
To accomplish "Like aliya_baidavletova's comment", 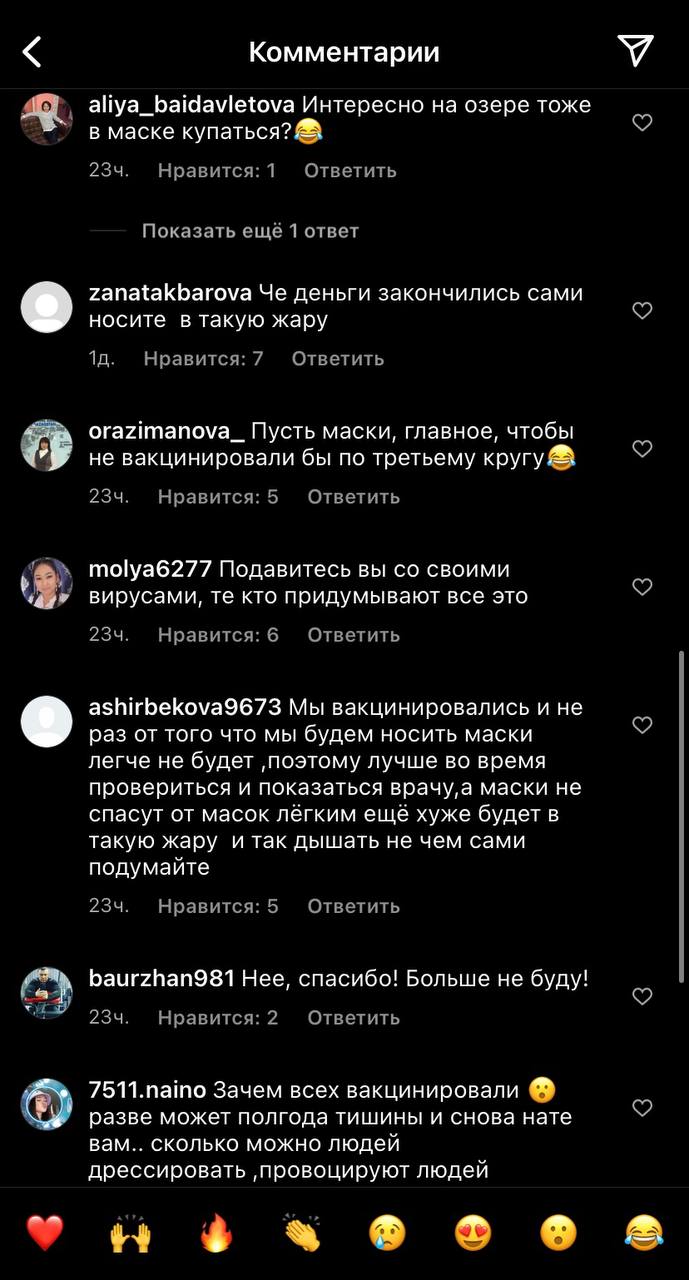I will 642,123.
